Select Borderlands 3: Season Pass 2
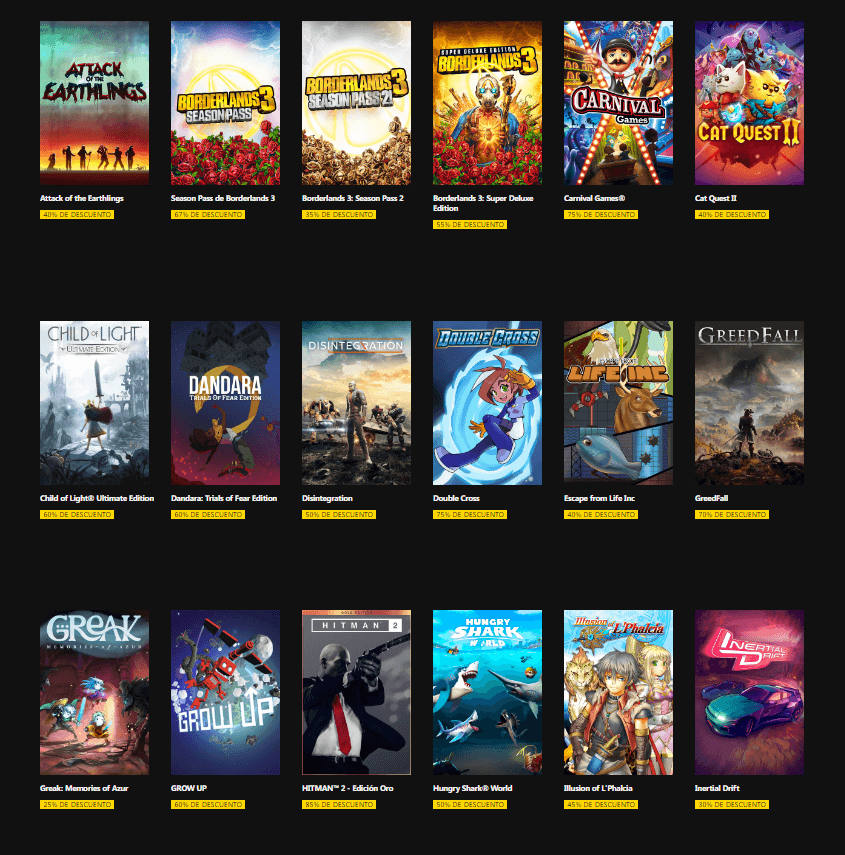 pyautogui.click(x=356, y=103)
